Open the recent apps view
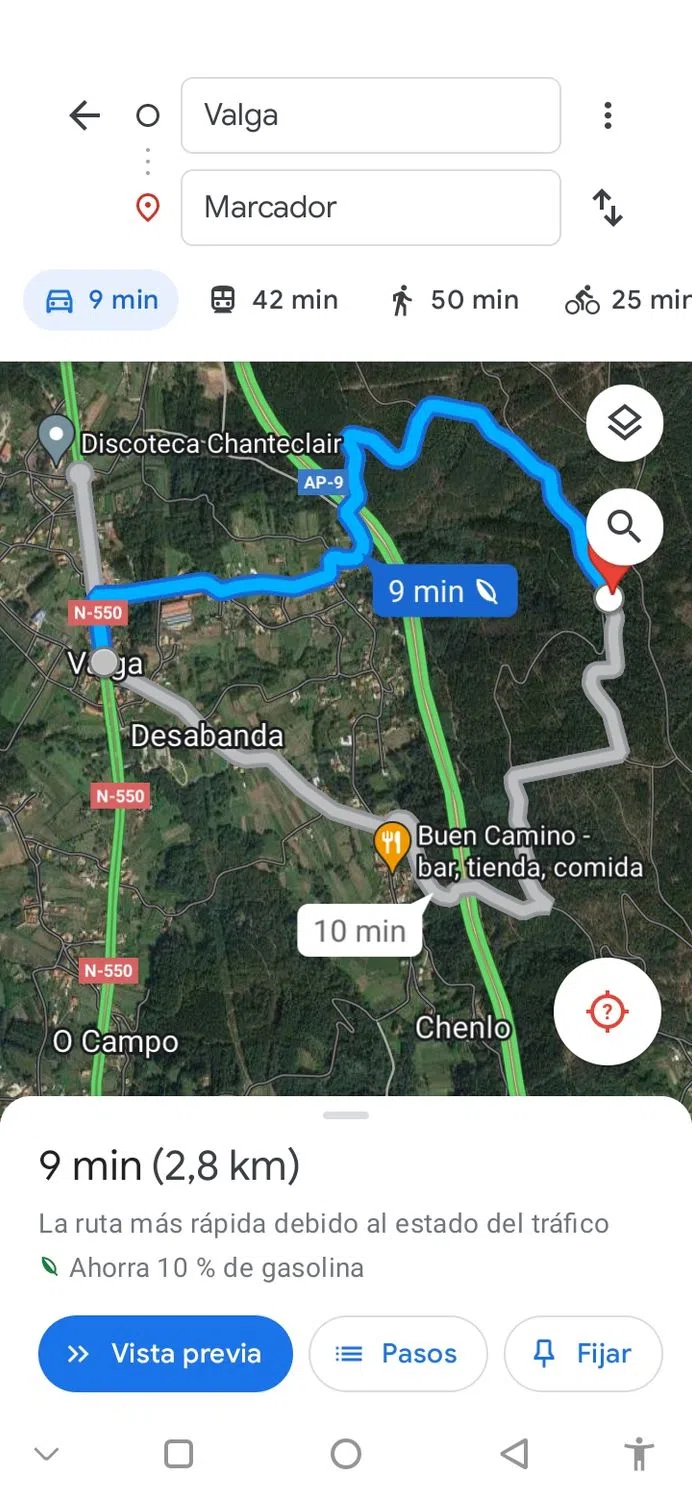The width and height of the screenshot is (692, 1500). (178, 1454)
